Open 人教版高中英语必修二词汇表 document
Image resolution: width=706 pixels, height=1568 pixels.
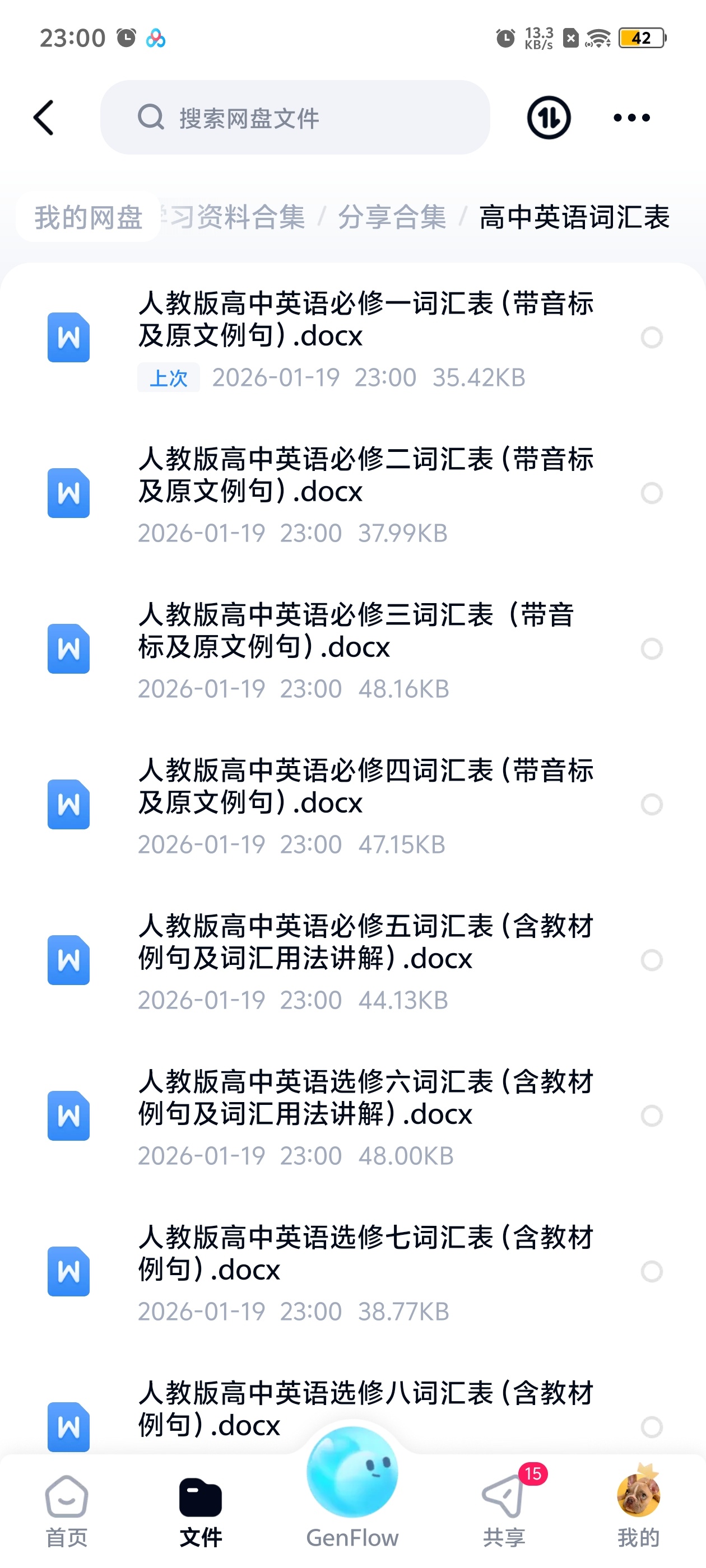point(365,476)
